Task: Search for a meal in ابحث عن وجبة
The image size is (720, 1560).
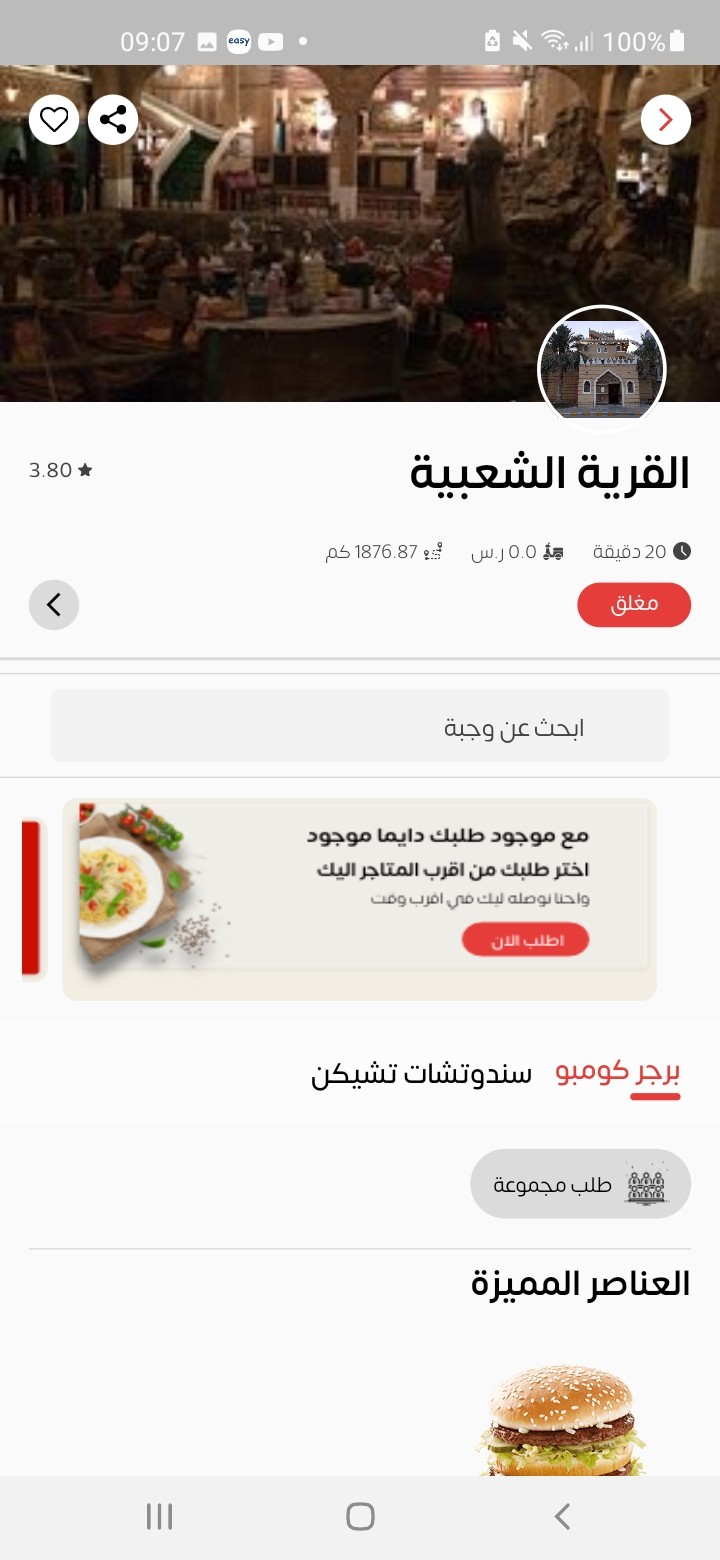Action: click(360, 726)
